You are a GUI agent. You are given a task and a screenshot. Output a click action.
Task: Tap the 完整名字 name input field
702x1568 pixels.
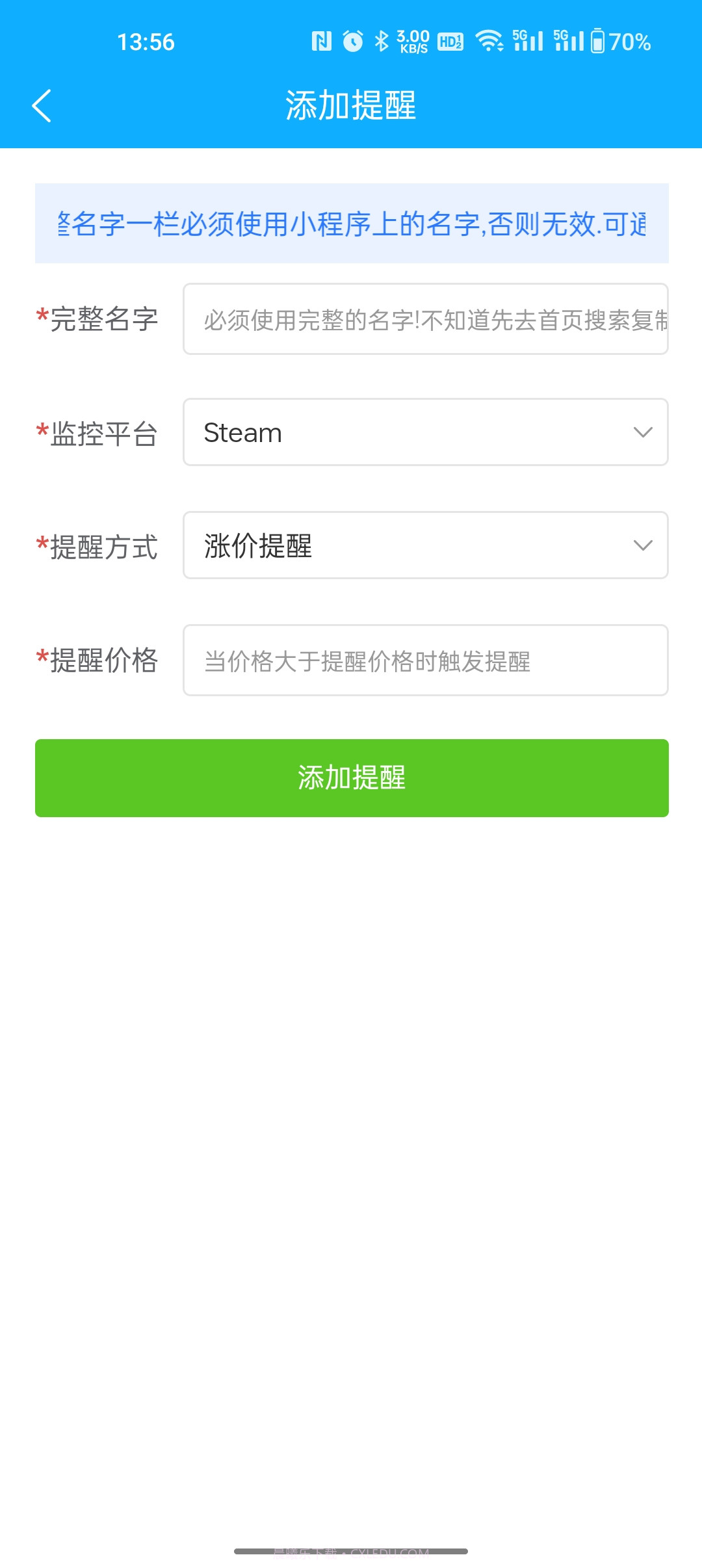426,317
